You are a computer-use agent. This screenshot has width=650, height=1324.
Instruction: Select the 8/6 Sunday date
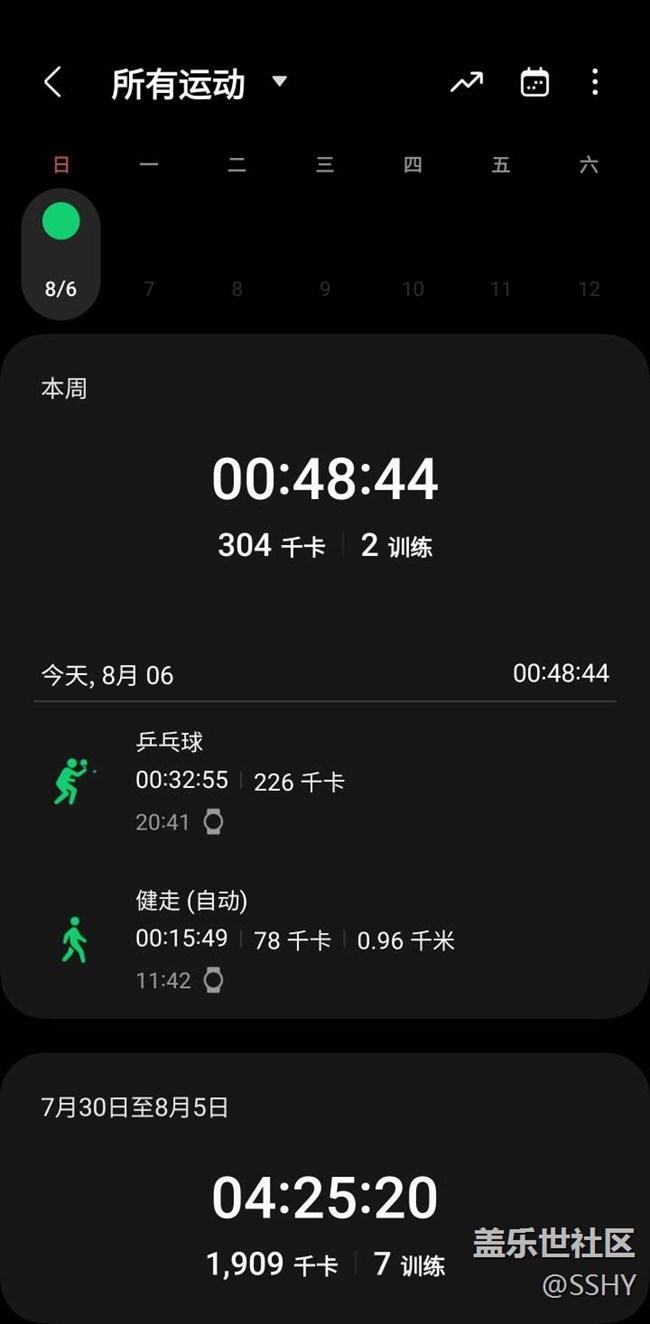(61, 253)
